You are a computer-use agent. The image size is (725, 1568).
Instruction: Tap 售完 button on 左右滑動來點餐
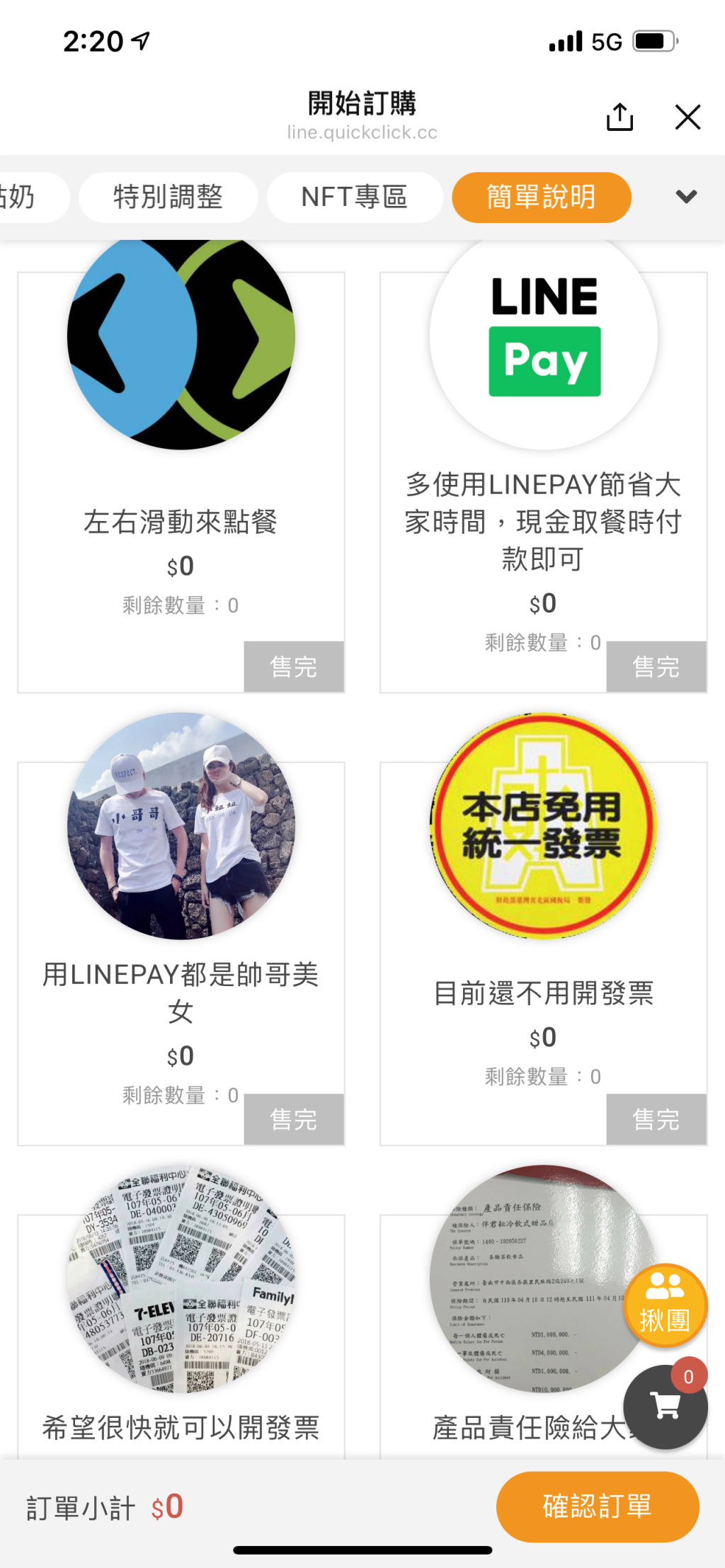(294, 667)
